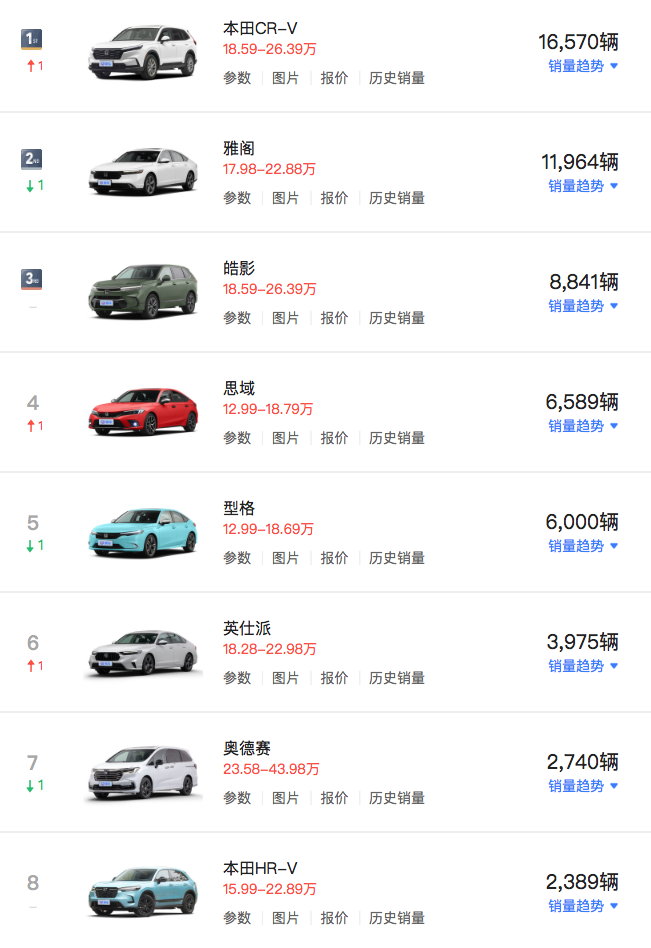This screenshot has height=948, width=651.
Task: Expand 销量趋势 for 雅阁
Action: coord(583,186)
